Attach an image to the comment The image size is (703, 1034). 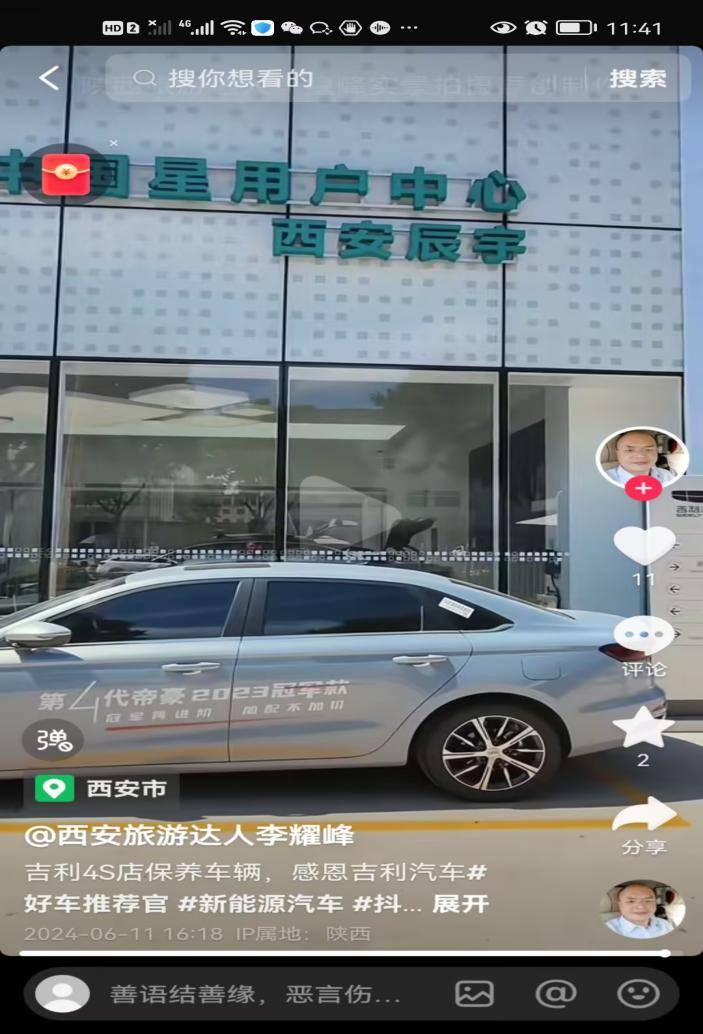474,993
